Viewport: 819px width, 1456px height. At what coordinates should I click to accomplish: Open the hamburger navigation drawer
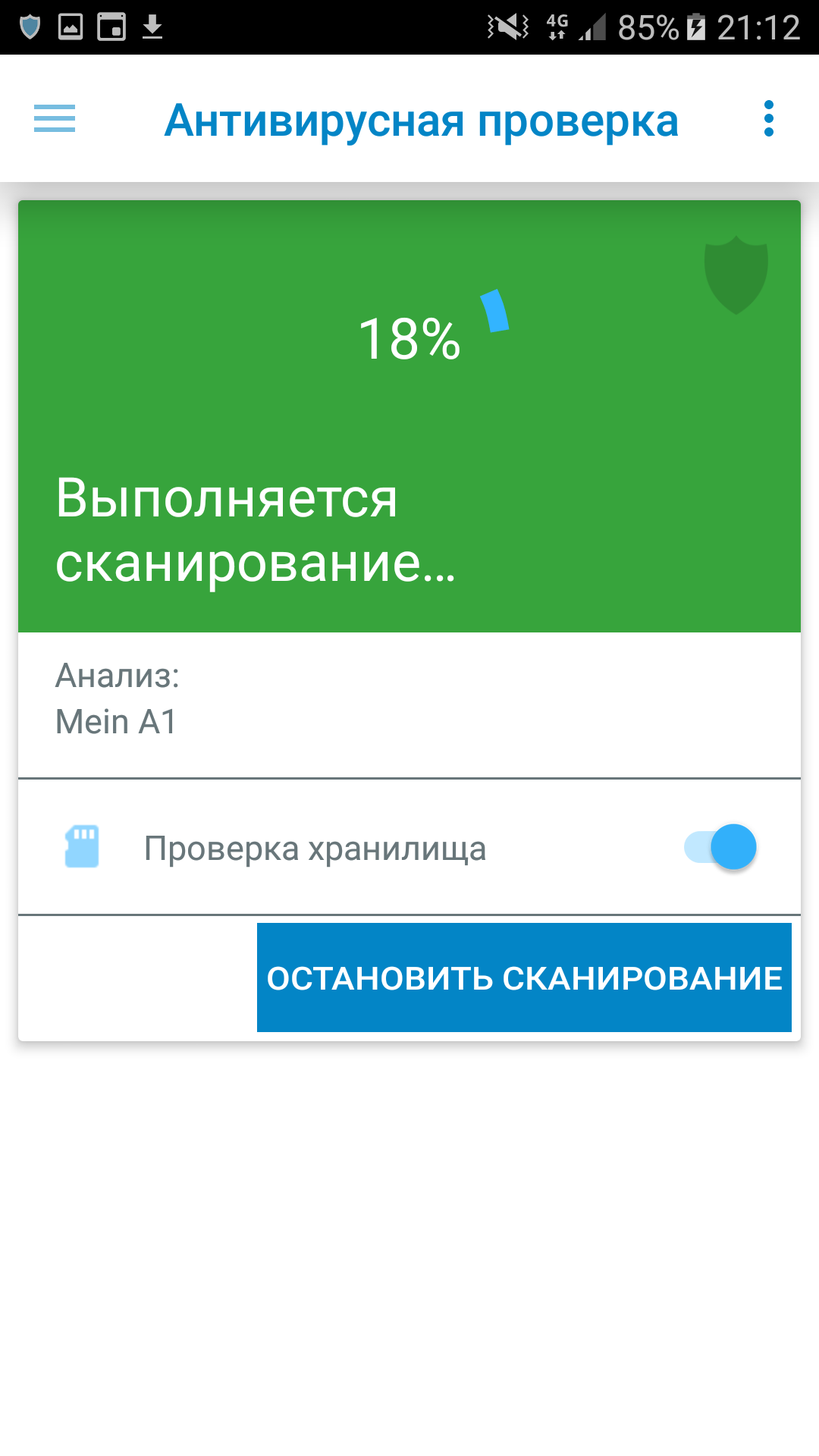[55, 118]
